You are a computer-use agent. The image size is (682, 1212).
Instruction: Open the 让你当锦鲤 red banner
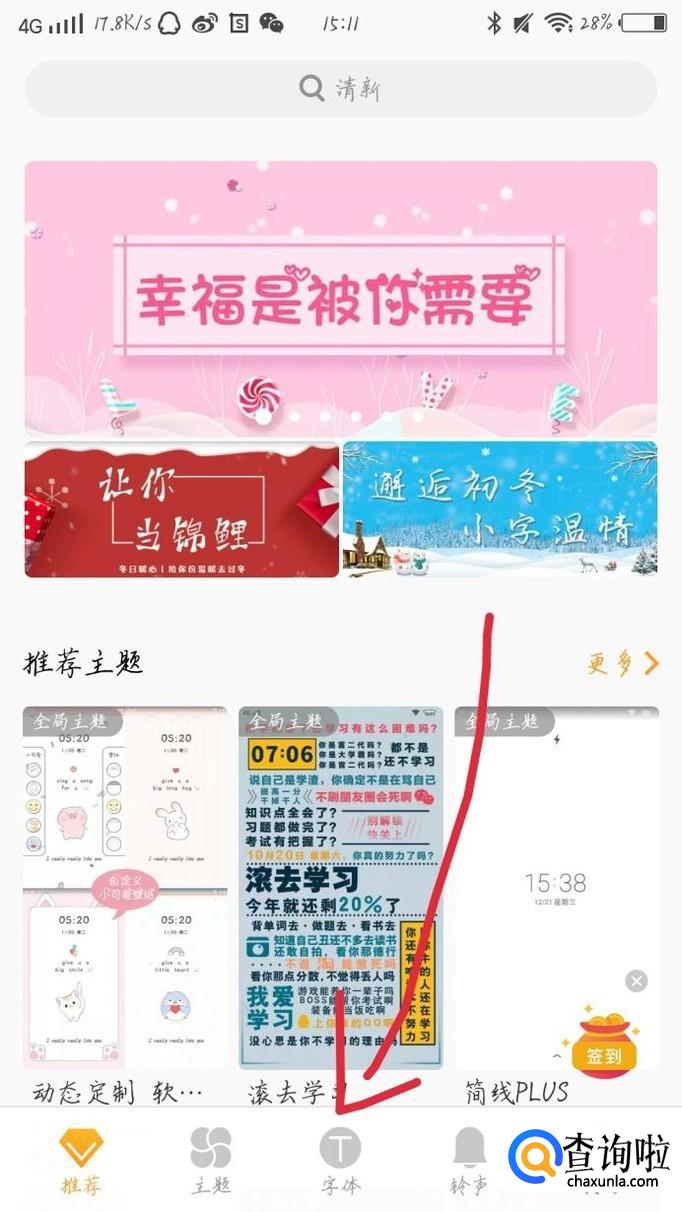pos(182,510)
